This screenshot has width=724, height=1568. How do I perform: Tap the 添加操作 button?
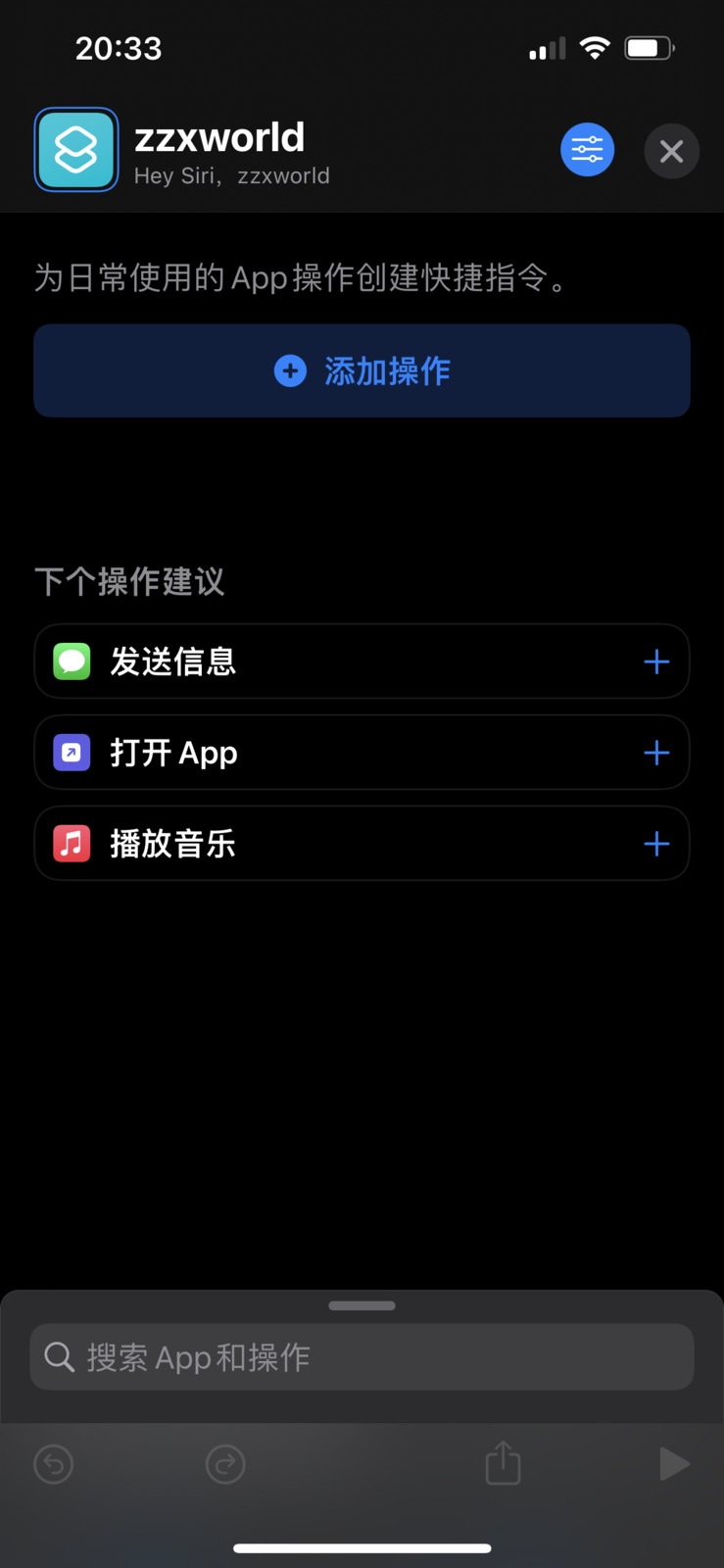click(362, 370)
